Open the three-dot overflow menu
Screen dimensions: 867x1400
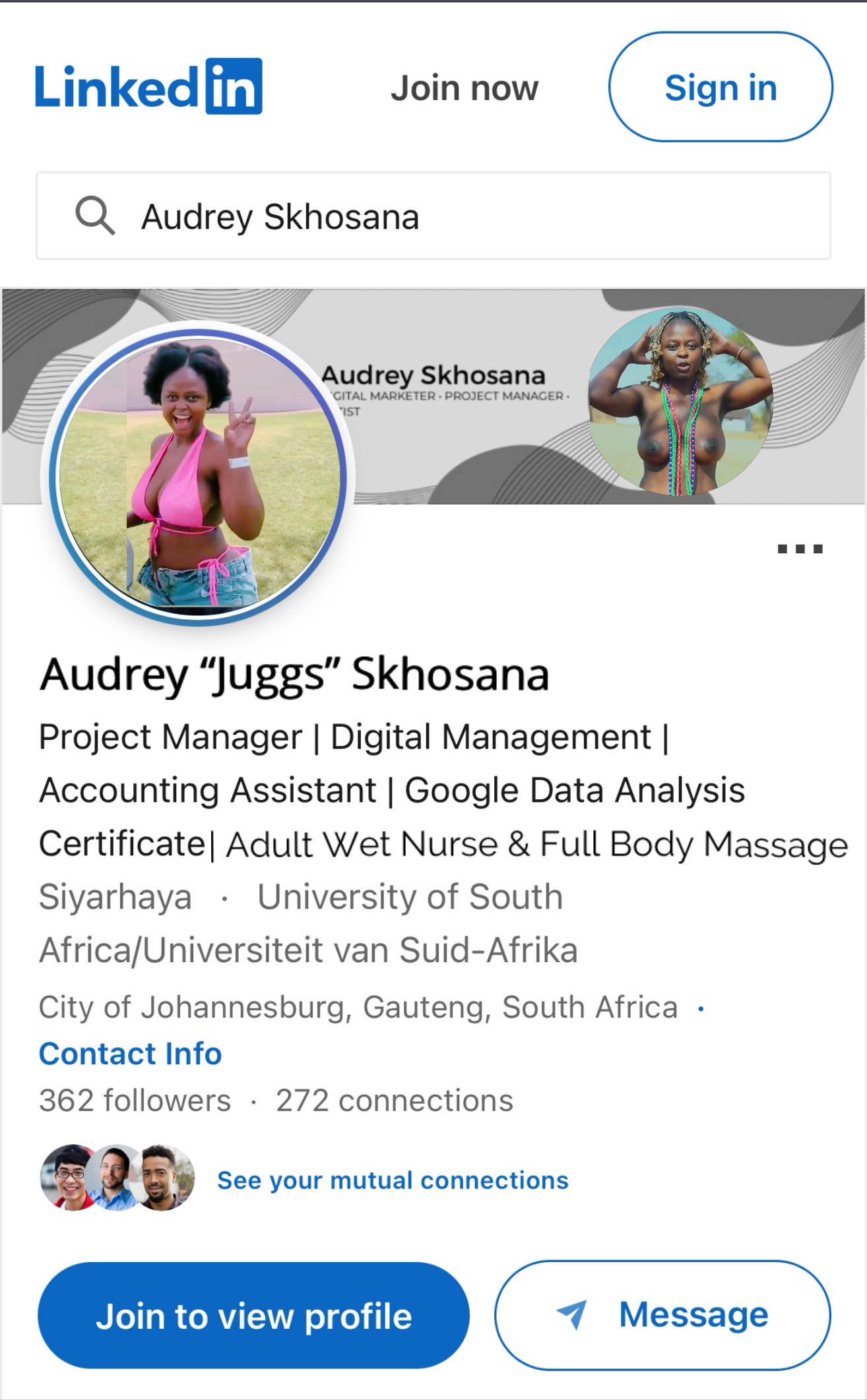click(x=800, y=549)
